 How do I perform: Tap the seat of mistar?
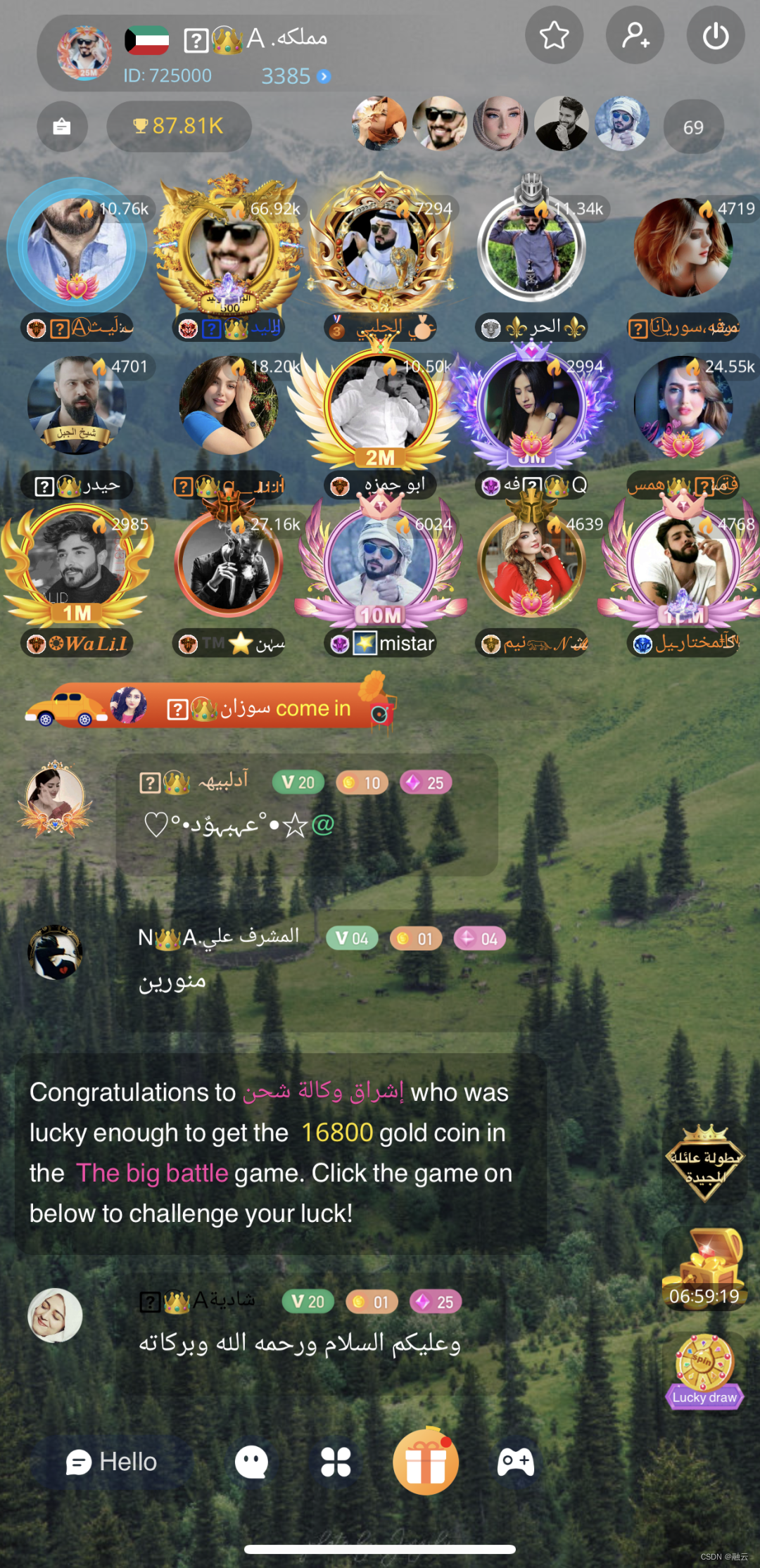click(381, 563)
